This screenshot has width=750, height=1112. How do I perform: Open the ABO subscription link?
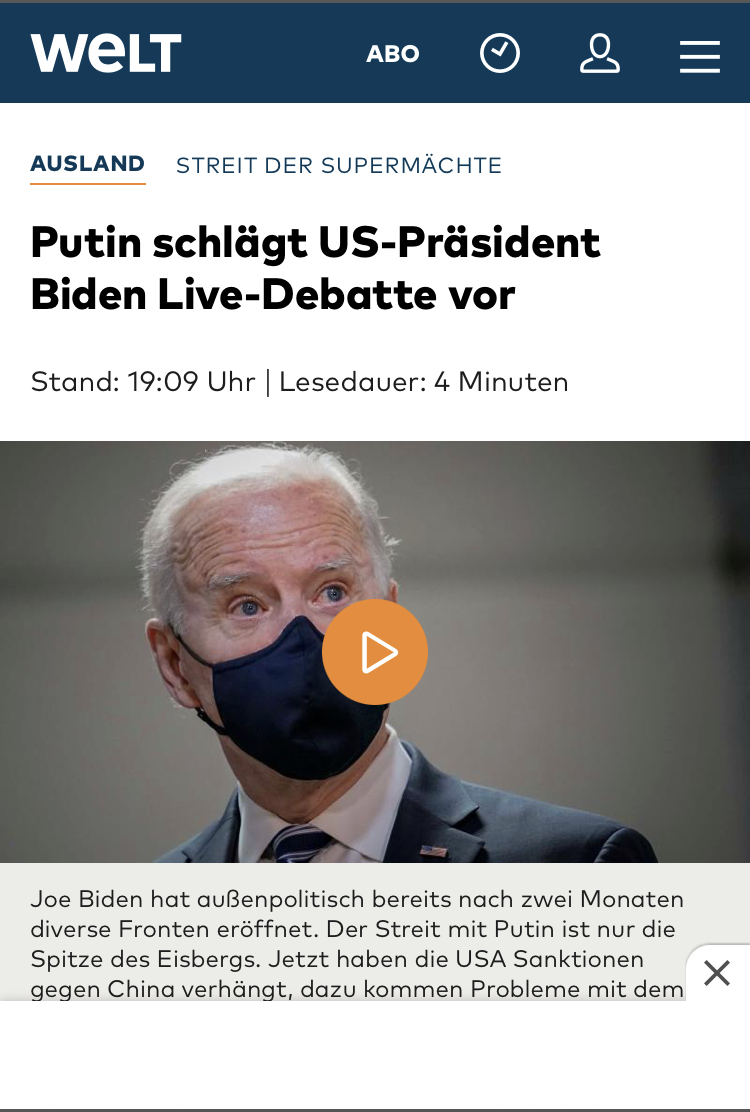click(x=392, y=54)
